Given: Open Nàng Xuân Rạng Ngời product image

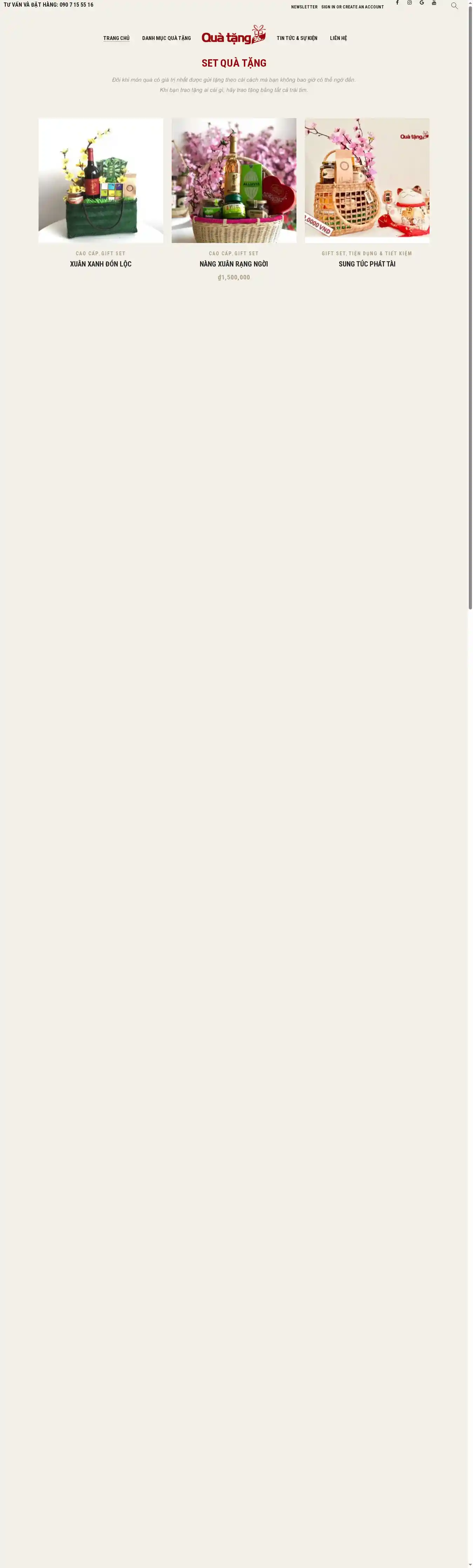Looking at the screenshot, I should 234,180.
